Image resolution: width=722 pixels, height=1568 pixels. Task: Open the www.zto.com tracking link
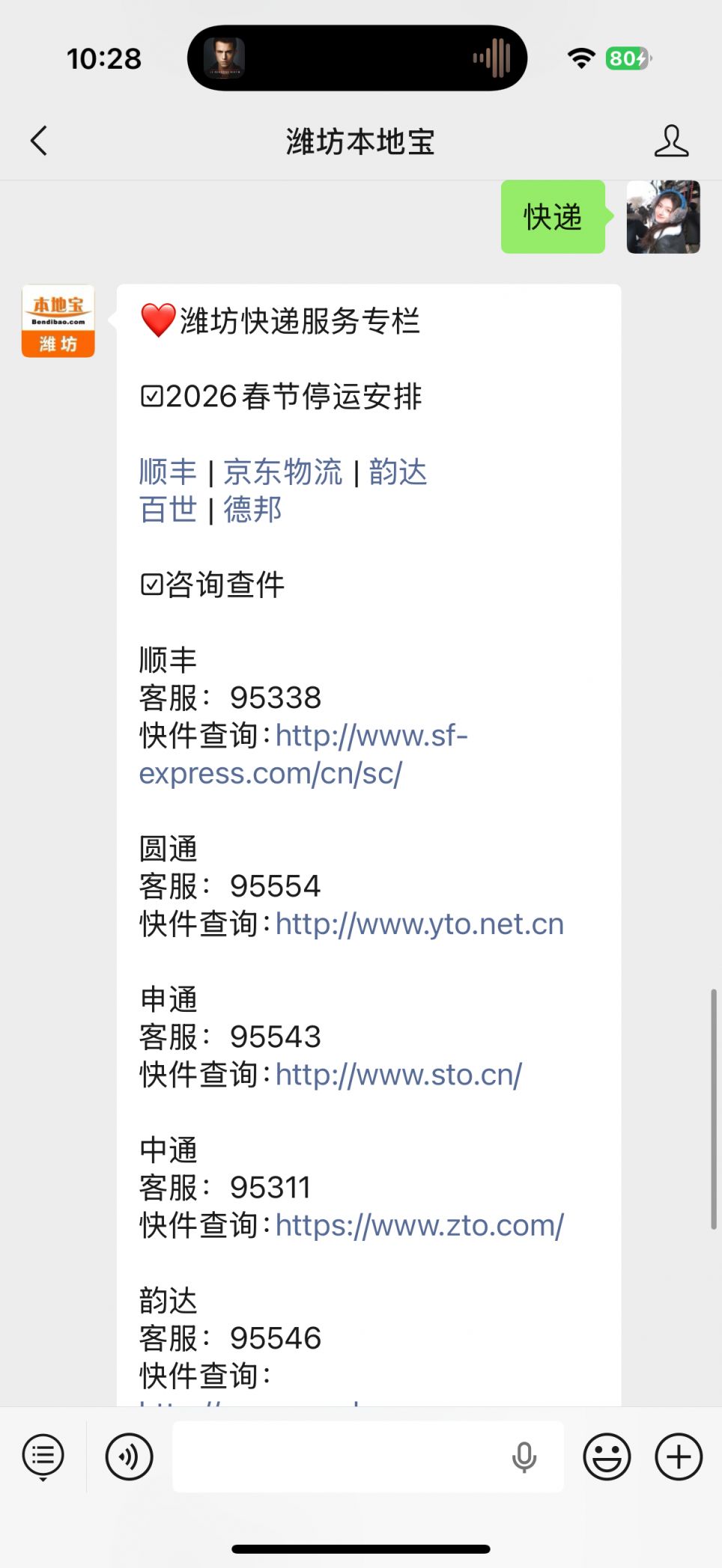[419, 1225]
